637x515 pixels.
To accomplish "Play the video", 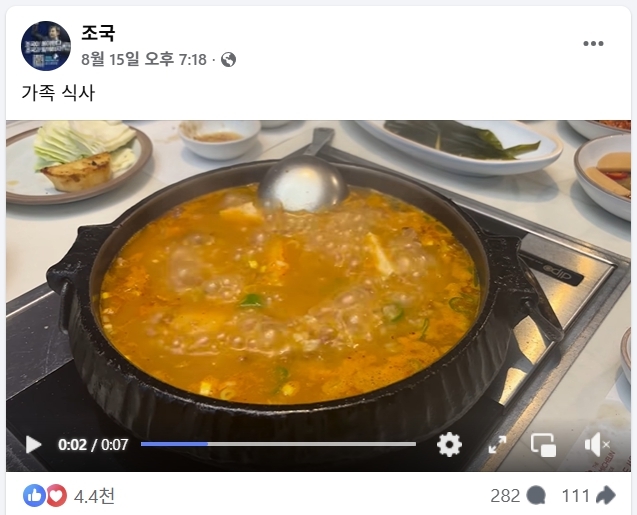I will [x=33, y=445].
